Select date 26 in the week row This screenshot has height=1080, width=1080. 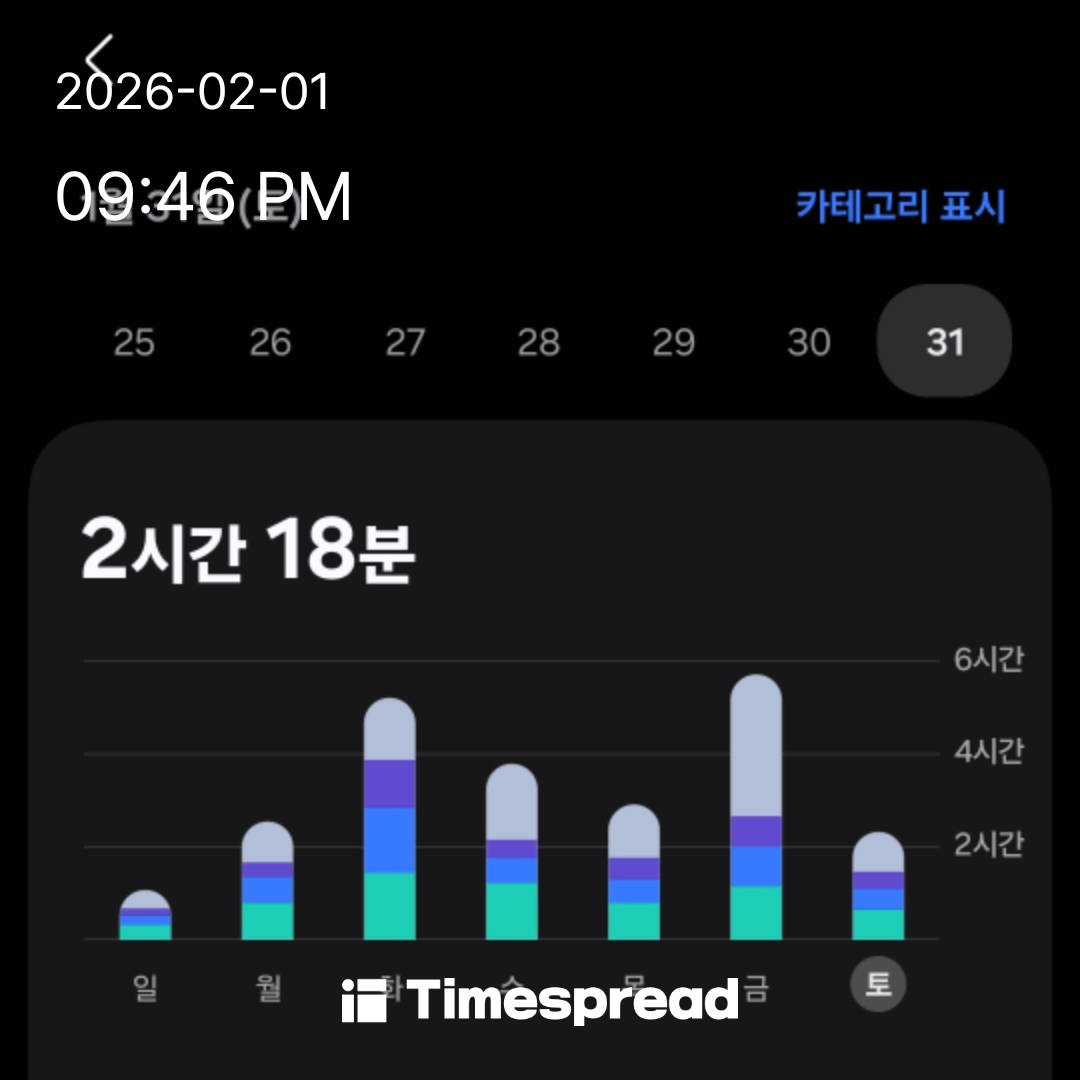(x=270, y=343)
